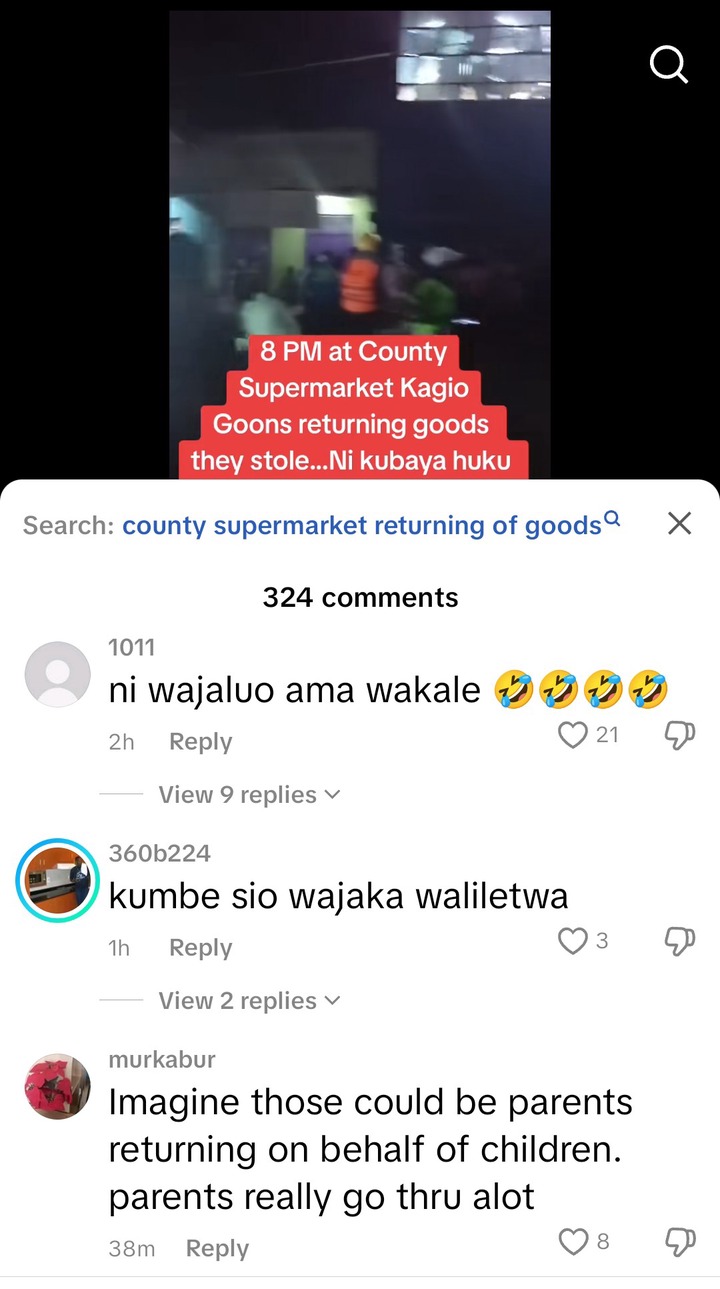Expand View 9 replies
The height and width of the screenshot is (1289, 720).
pos(248,795)
